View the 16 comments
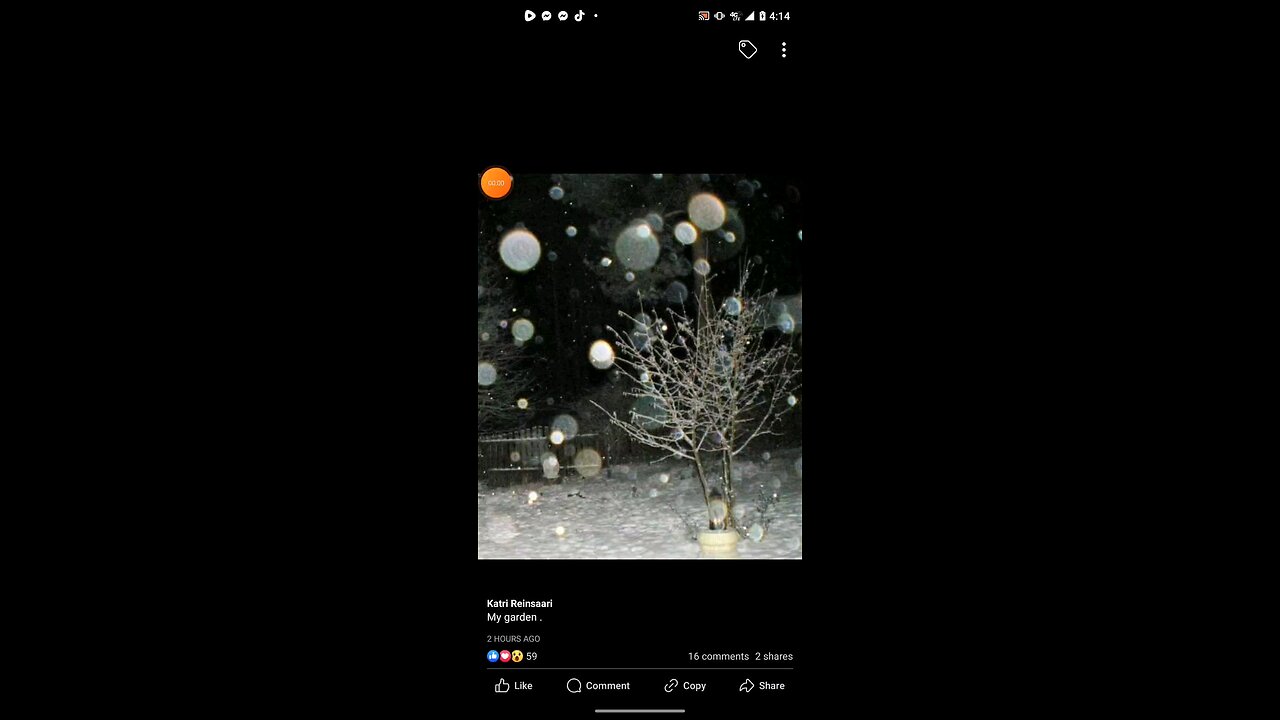Image resolution: width=1280 pixels, height=720 pixels. 718,657
